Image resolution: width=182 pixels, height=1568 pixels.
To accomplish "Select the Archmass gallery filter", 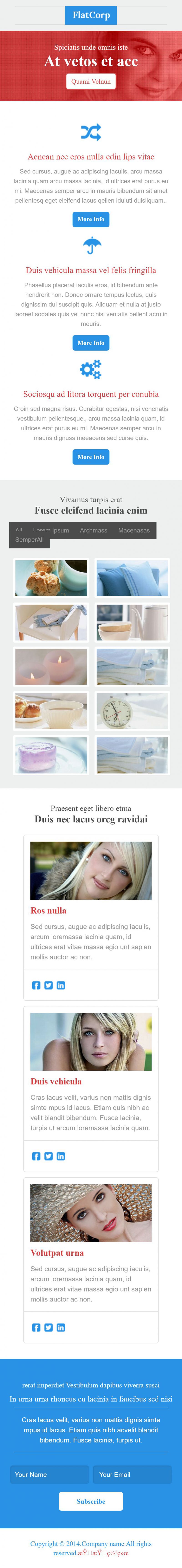I will [x=94, y=530].
